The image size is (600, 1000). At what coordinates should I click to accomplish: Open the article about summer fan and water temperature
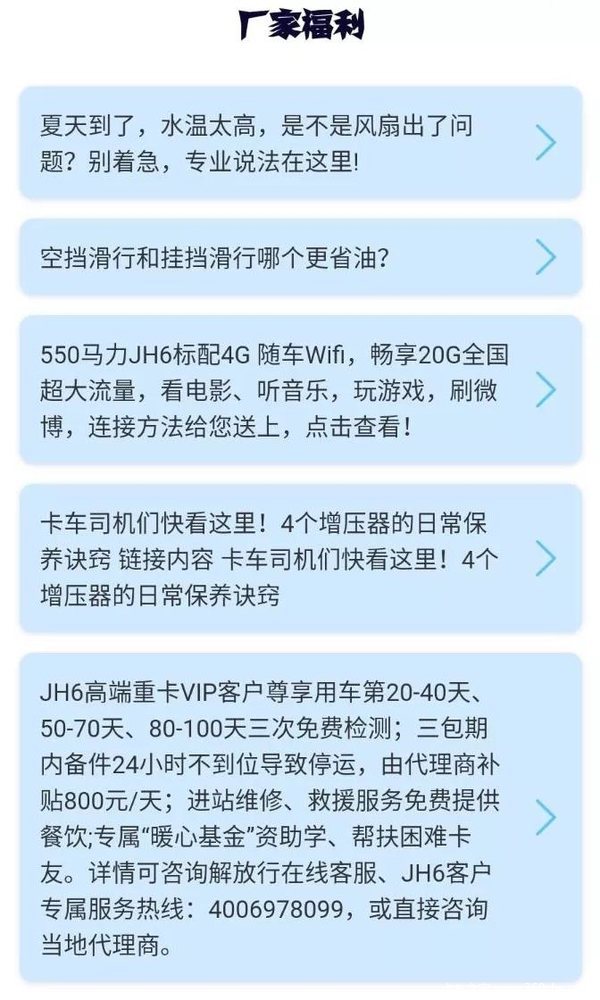point(300,143)
